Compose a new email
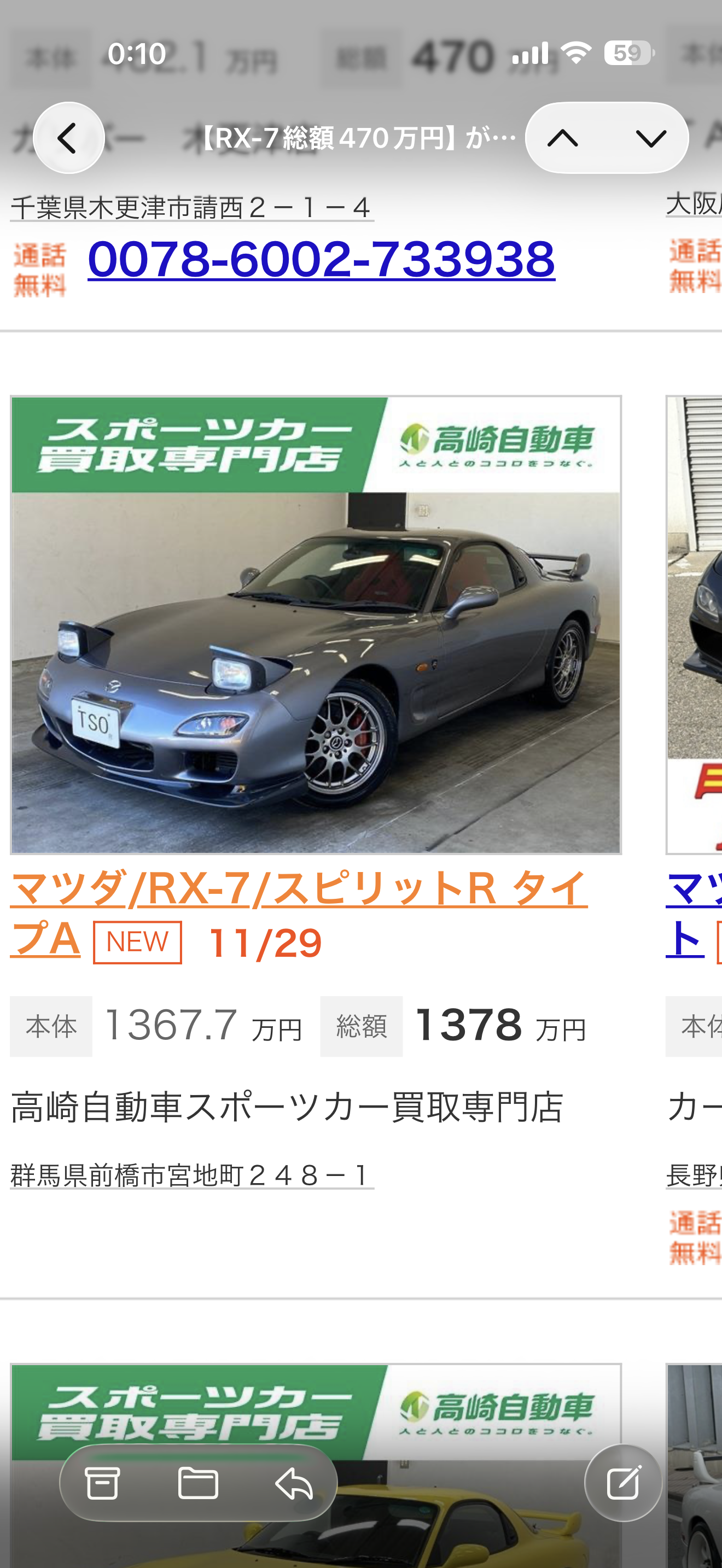This screenshot has width=722, height=1568. (623, 1483)
